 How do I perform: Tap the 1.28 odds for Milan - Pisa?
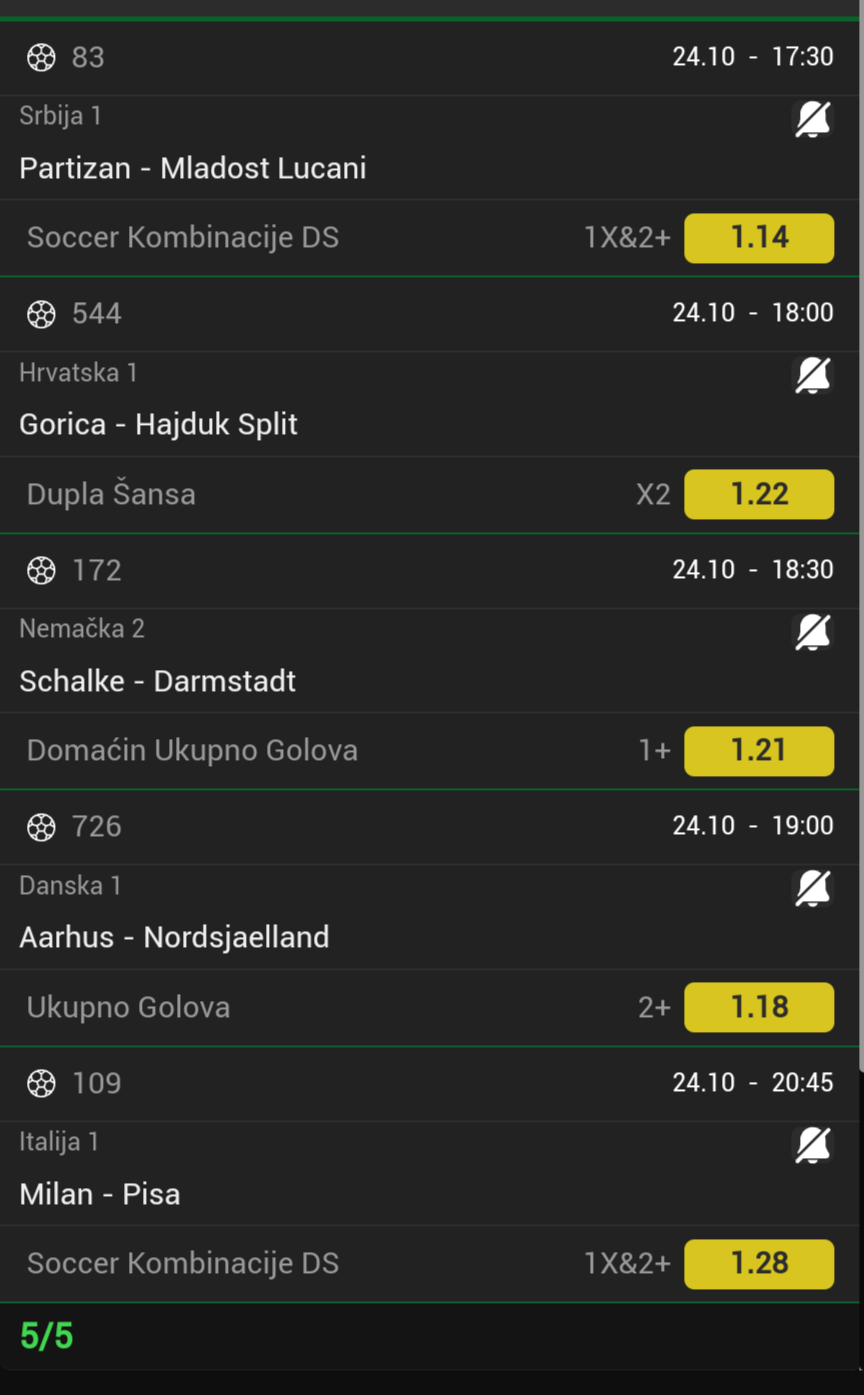point(759,1264)
